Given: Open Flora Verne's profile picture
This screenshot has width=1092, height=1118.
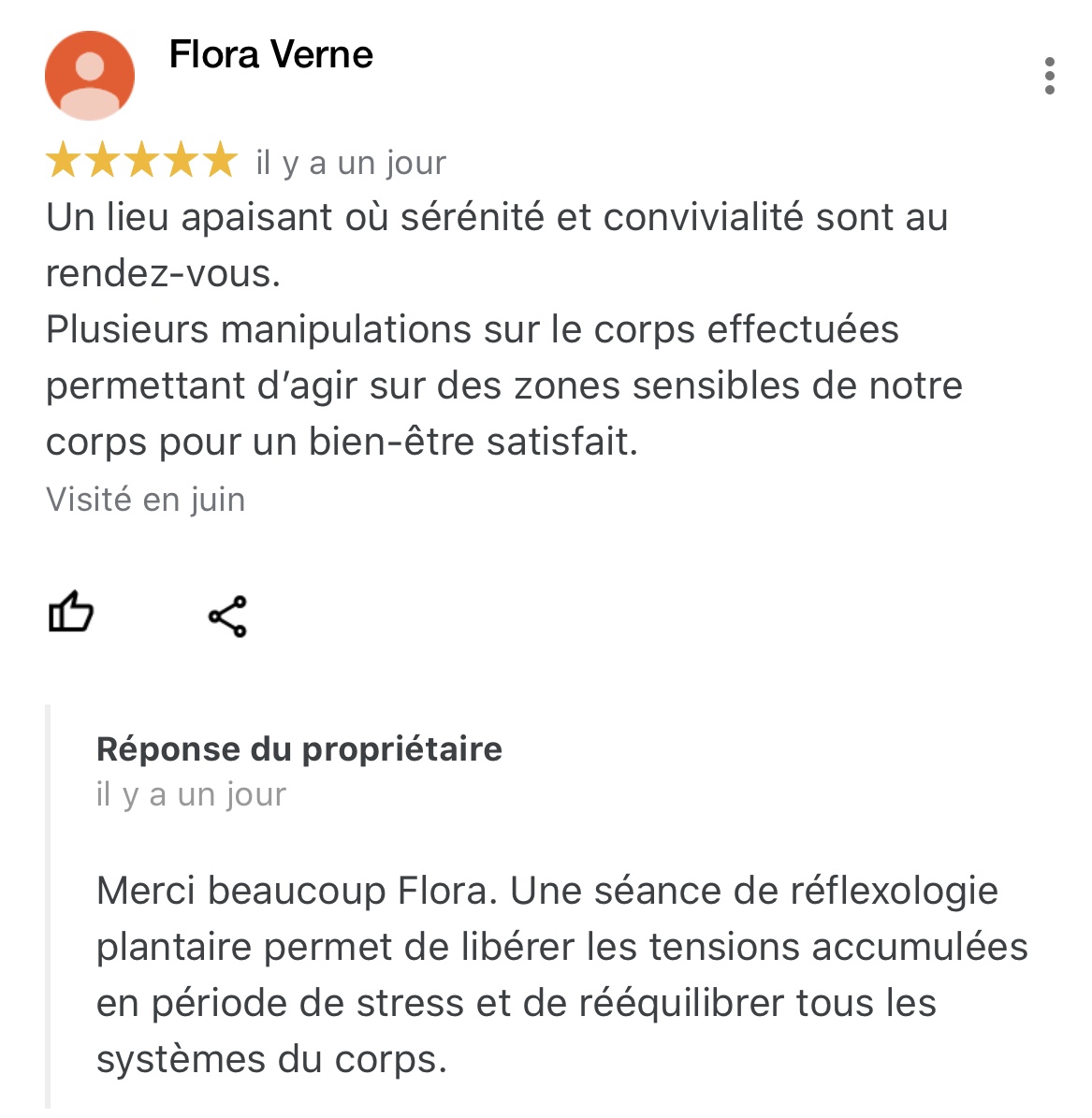Looking at the screenshot, I should click(89, 76).
